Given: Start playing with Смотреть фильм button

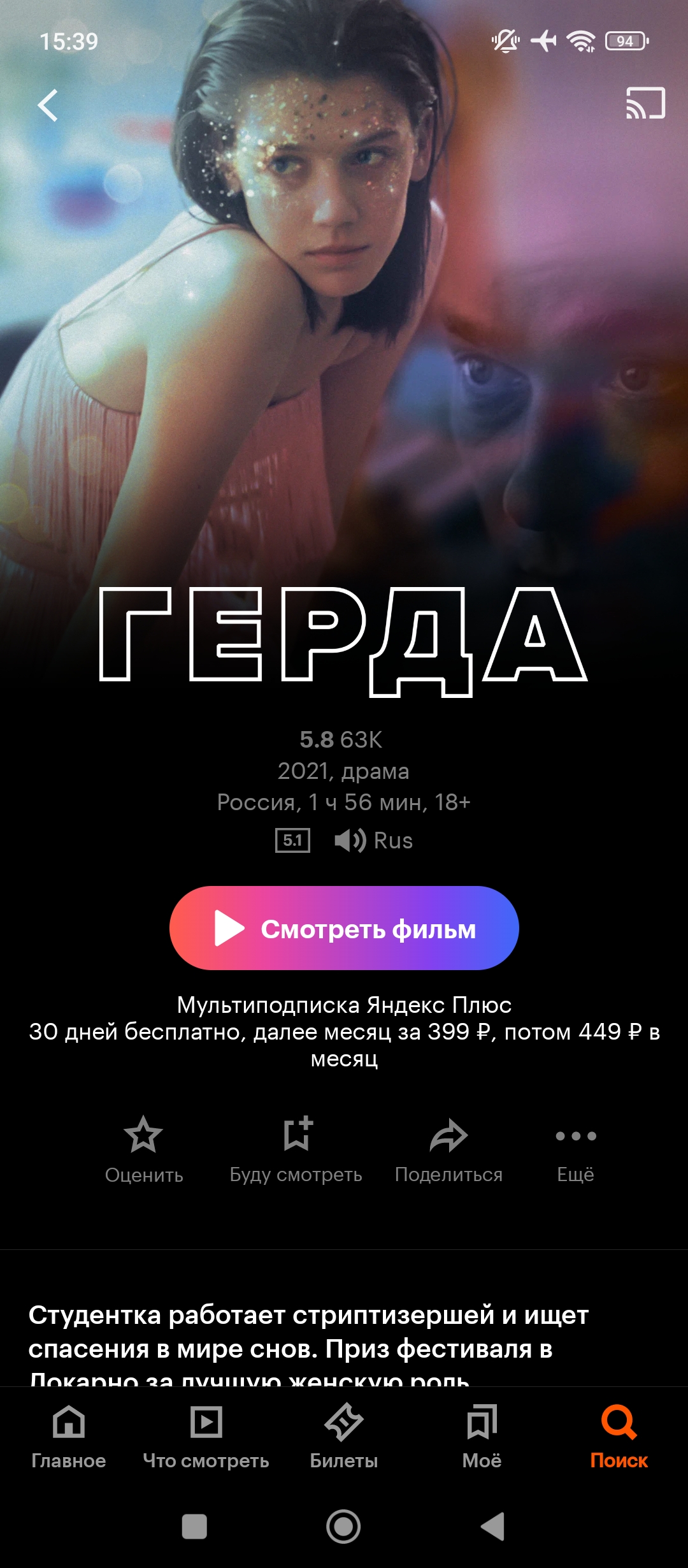Looking at the screenshot, I should point(344,928).
